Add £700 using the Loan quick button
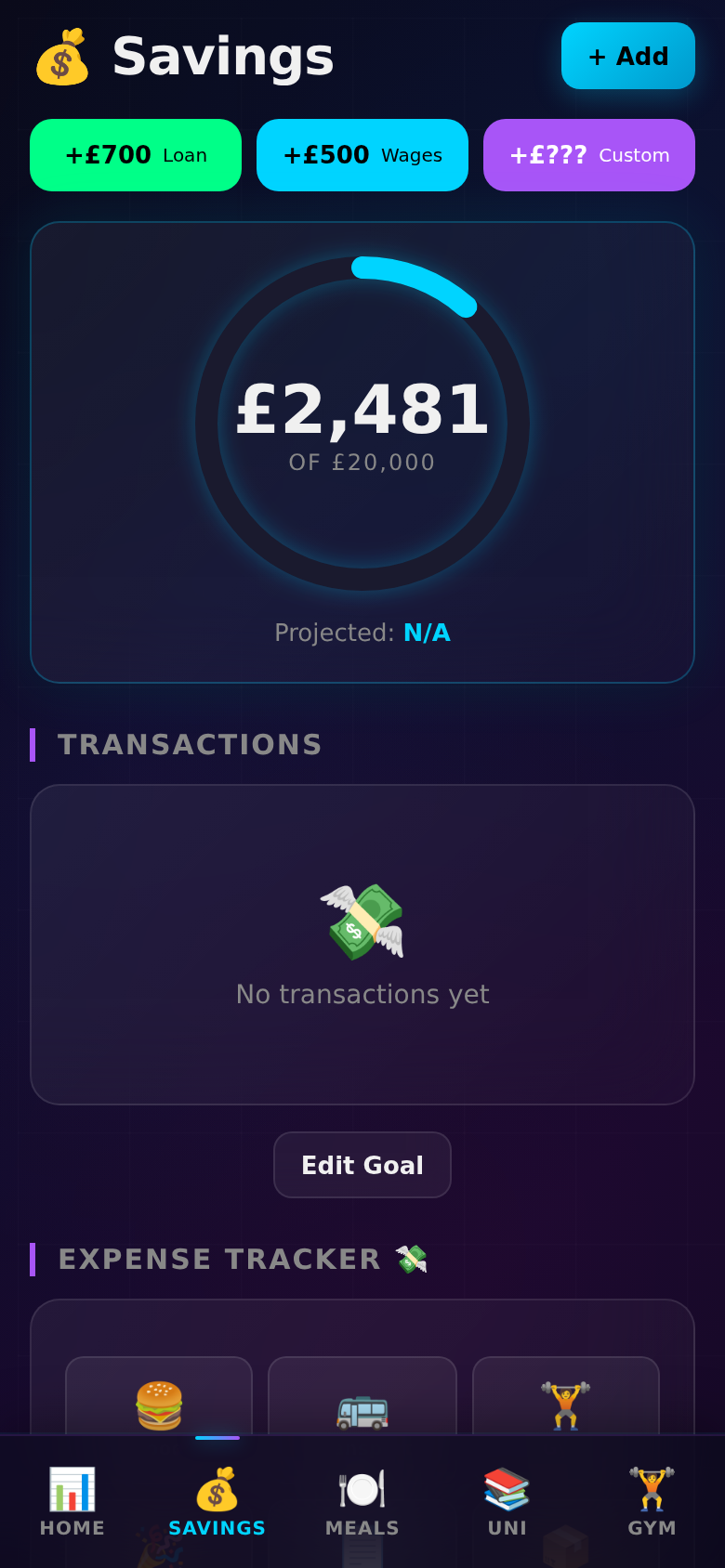The width and height of the screenshot is (725, 1568). tap(135, 155)
